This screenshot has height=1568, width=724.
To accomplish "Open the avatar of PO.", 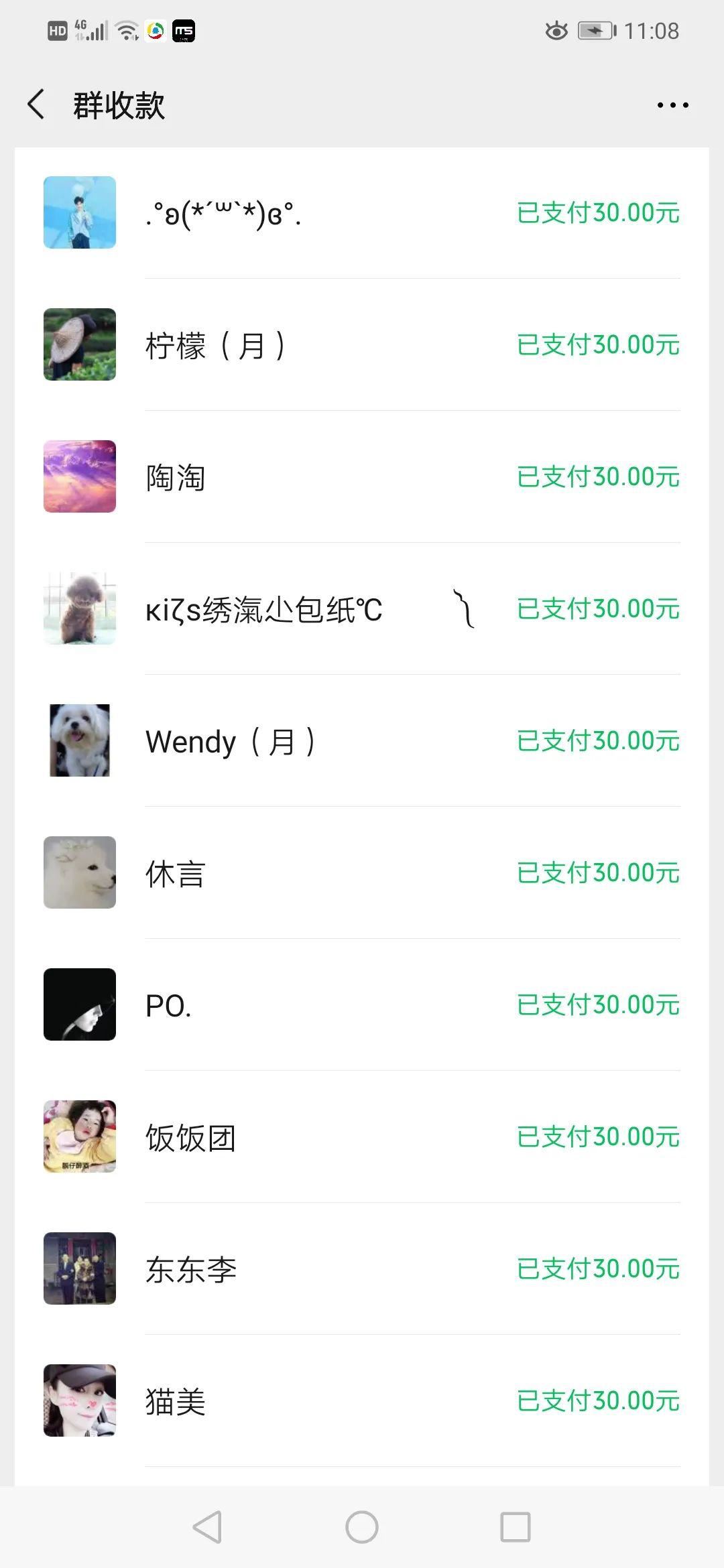I will click(79, 1004).
